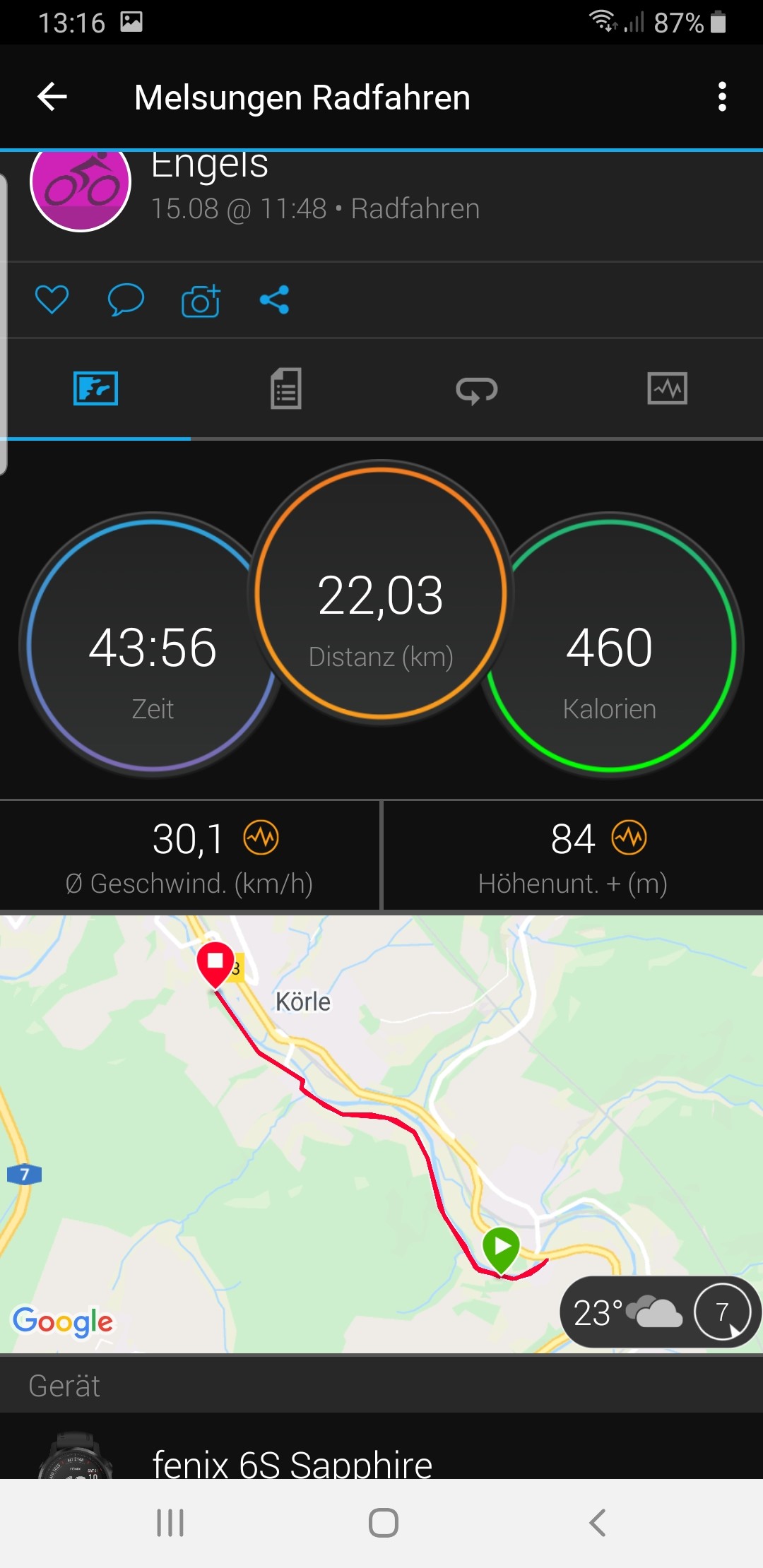Switch to the charts tab

667,388
